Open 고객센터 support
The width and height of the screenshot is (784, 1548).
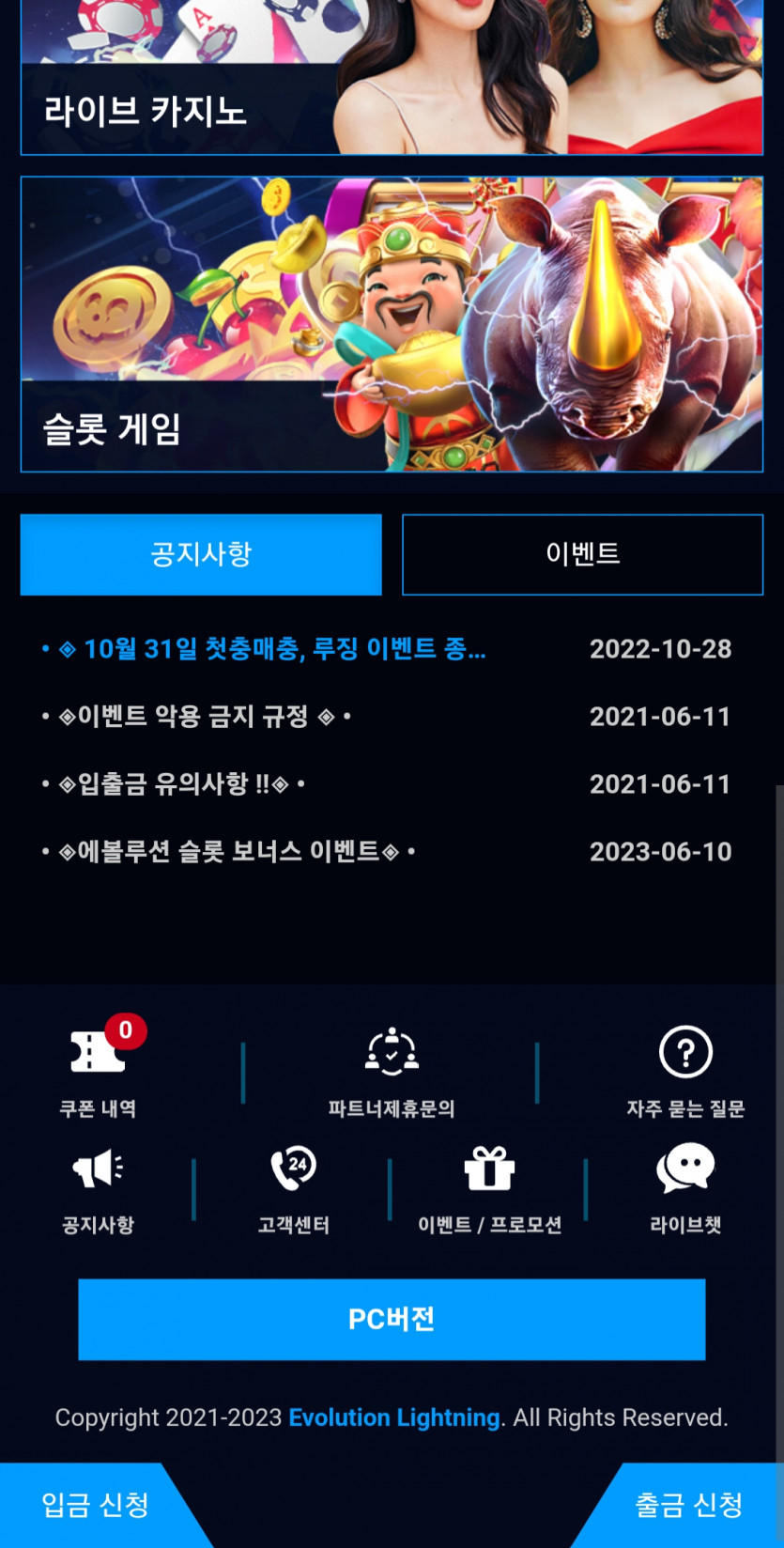[x=294, y=1189]
